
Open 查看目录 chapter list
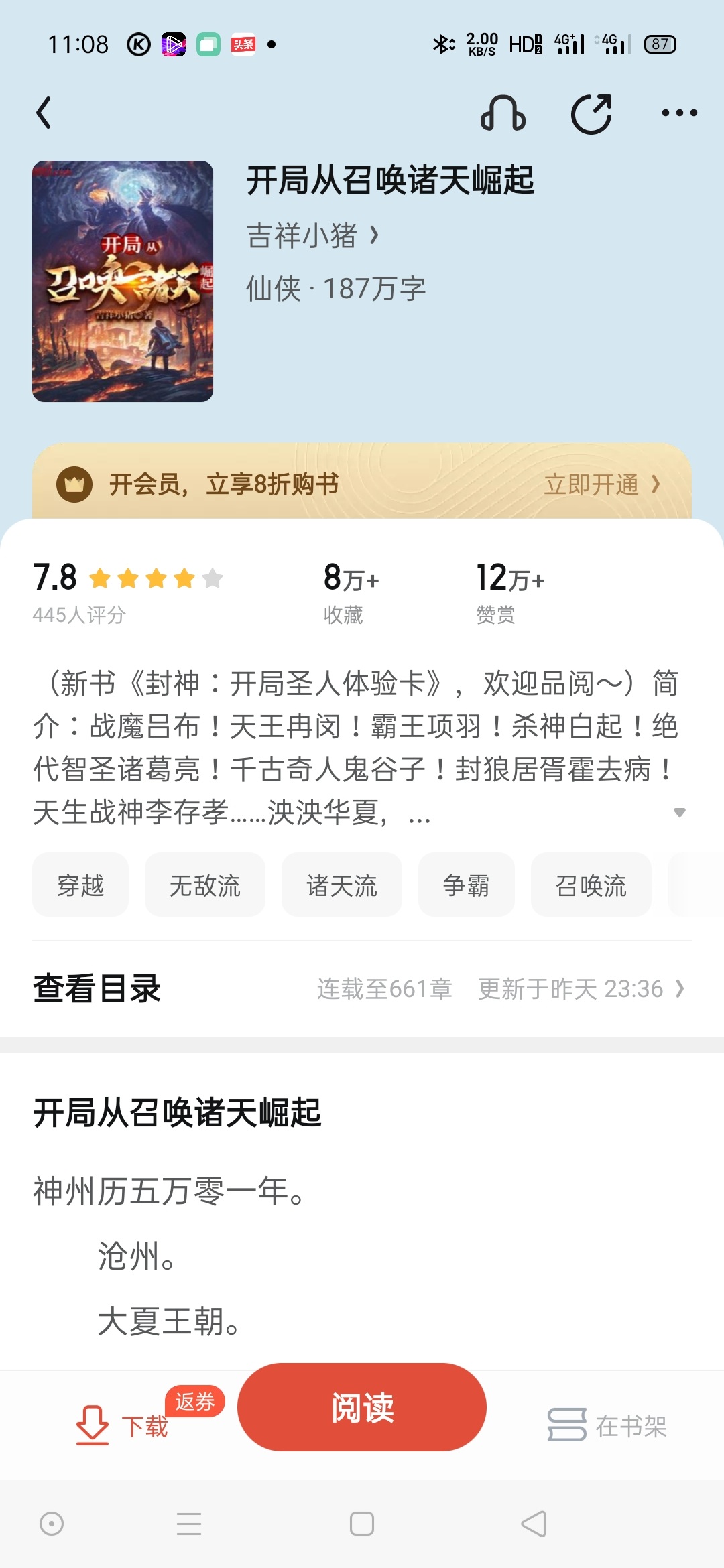tap(362, 988)
